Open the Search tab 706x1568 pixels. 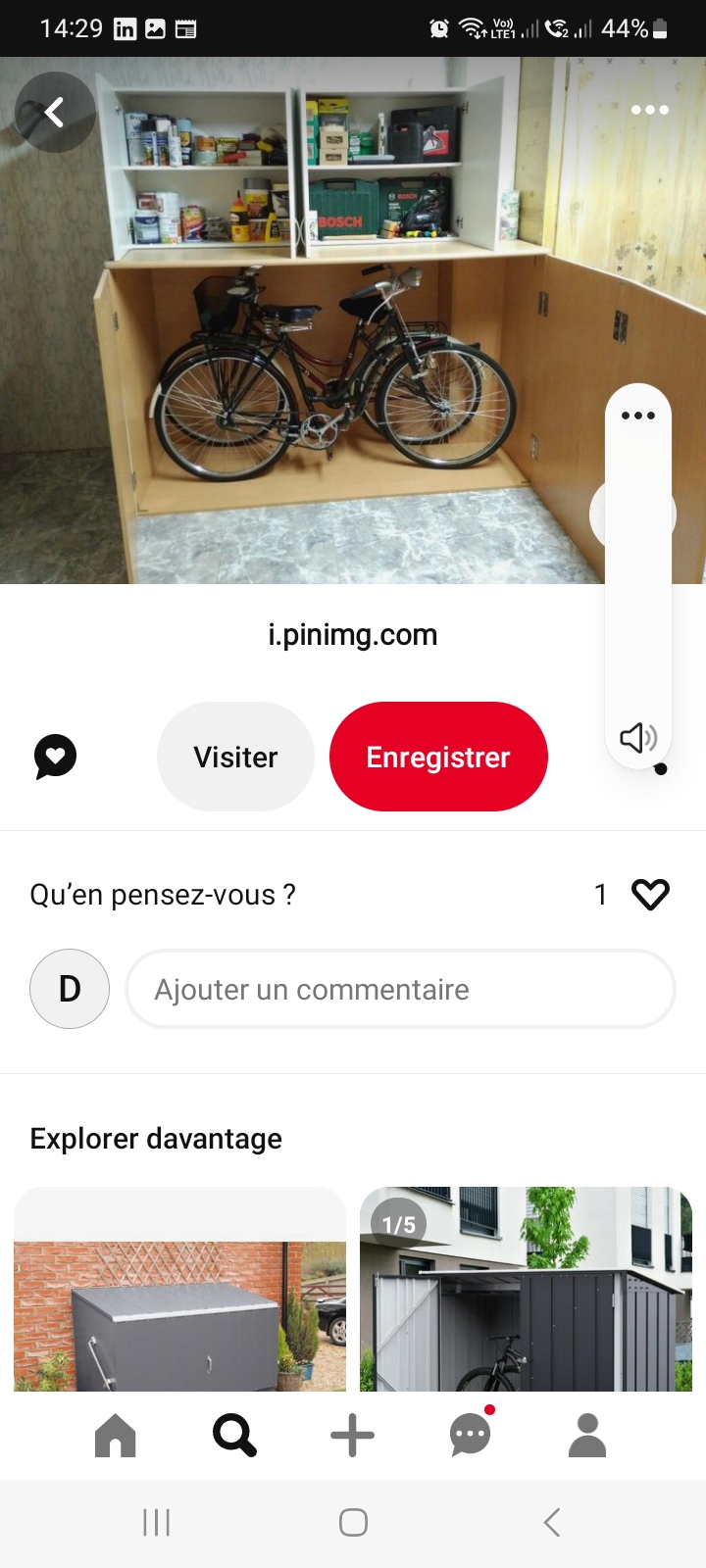click(x=234, y=1437)
